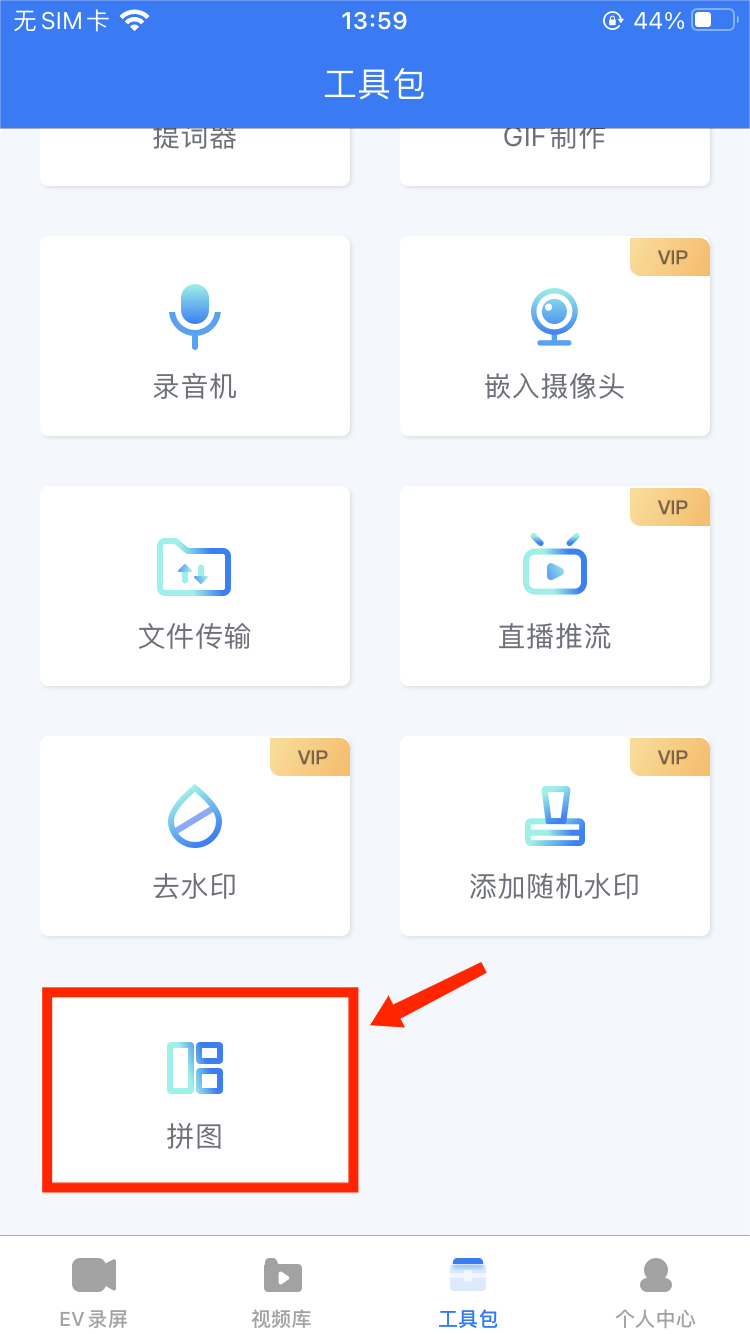Tap the VIP badge on 去水印

[x=309, y=757]
